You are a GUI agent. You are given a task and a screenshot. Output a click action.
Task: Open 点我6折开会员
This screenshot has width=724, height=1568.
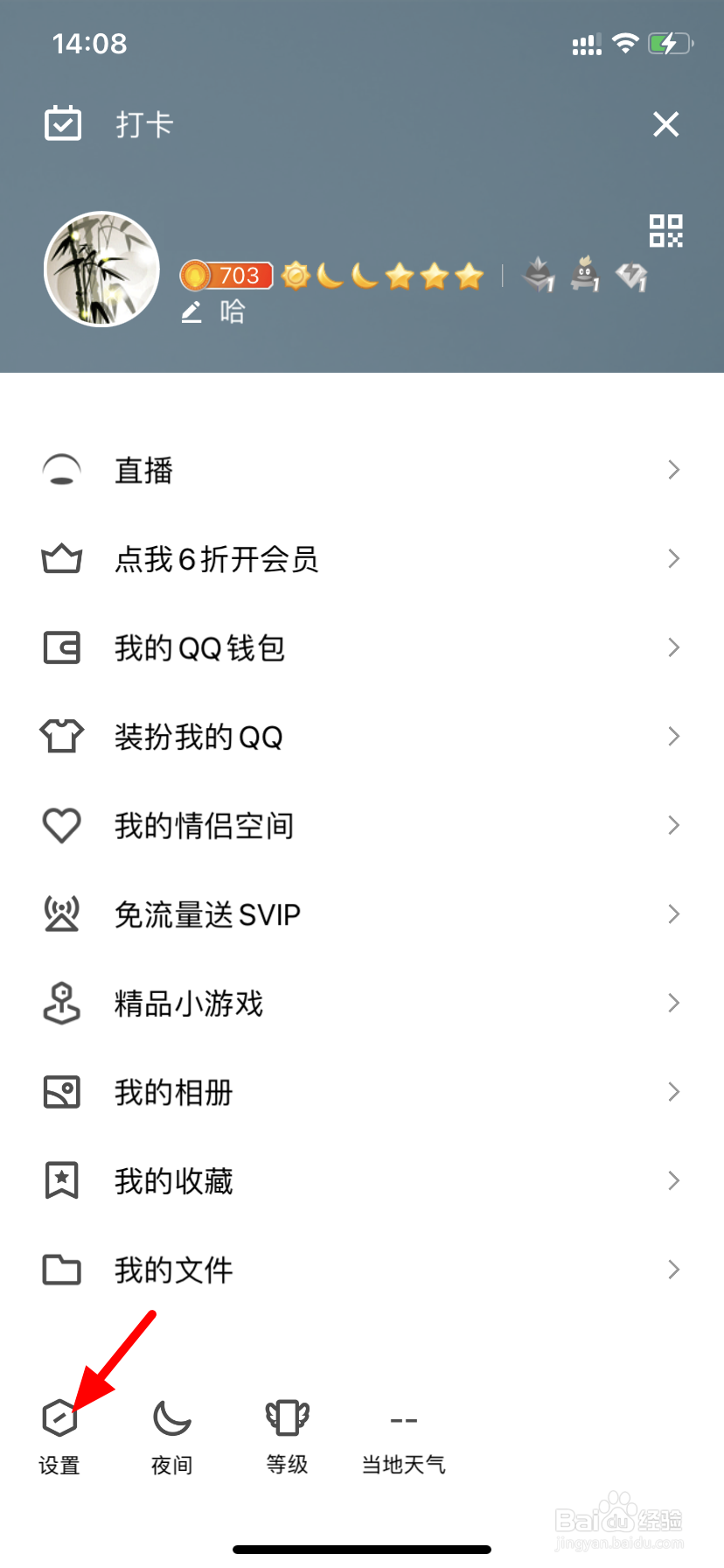pos(362,559)
